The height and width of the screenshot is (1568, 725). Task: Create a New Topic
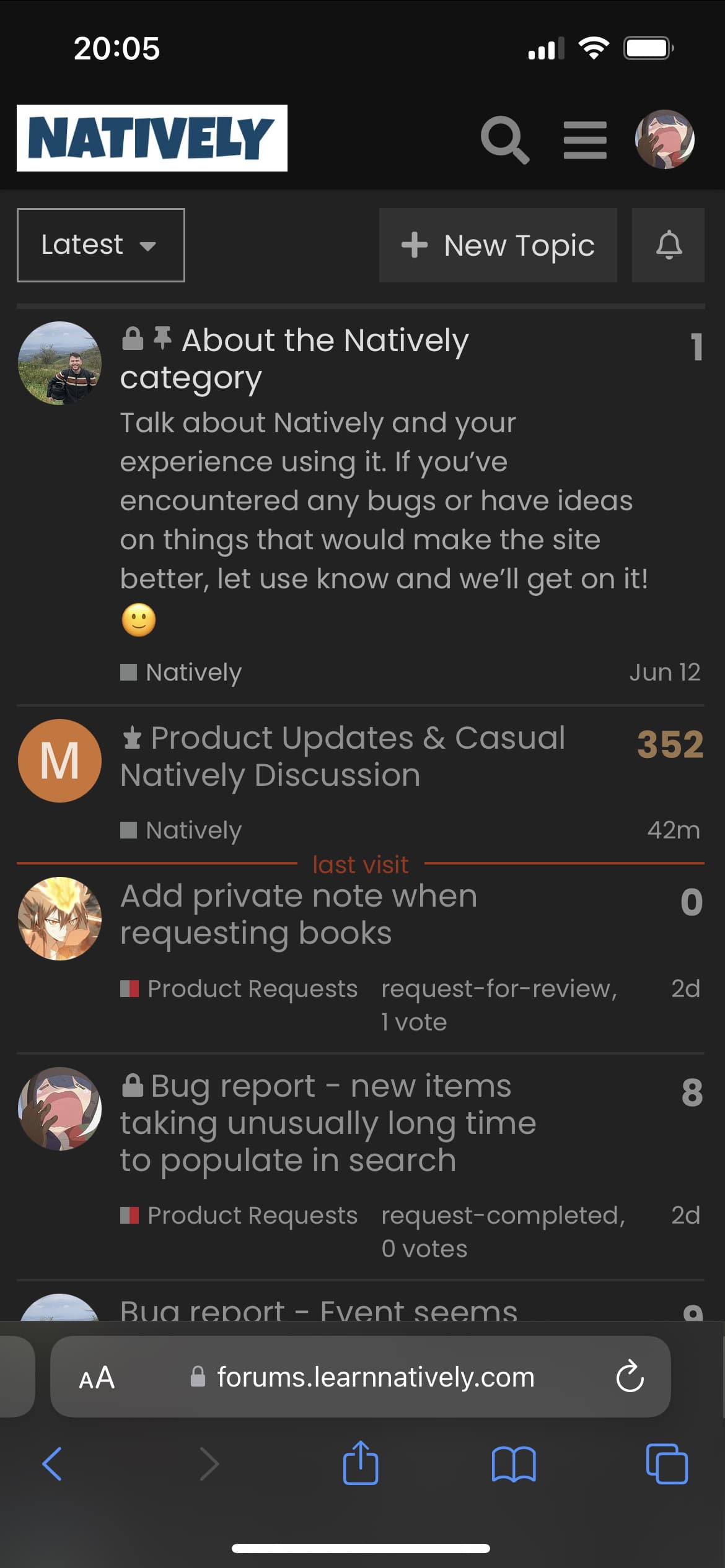tap(498, 245)
